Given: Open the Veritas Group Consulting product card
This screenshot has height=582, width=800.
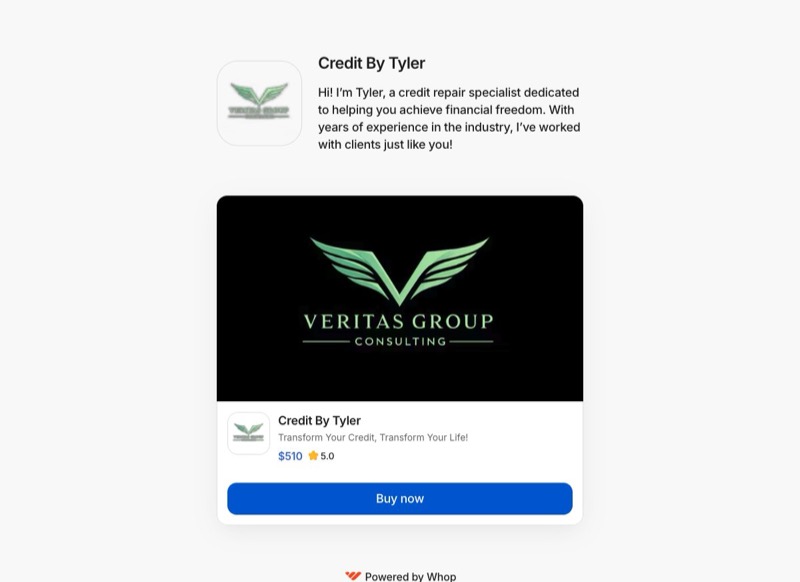Looking at the screenshot, I should click(x=399, y=298).
